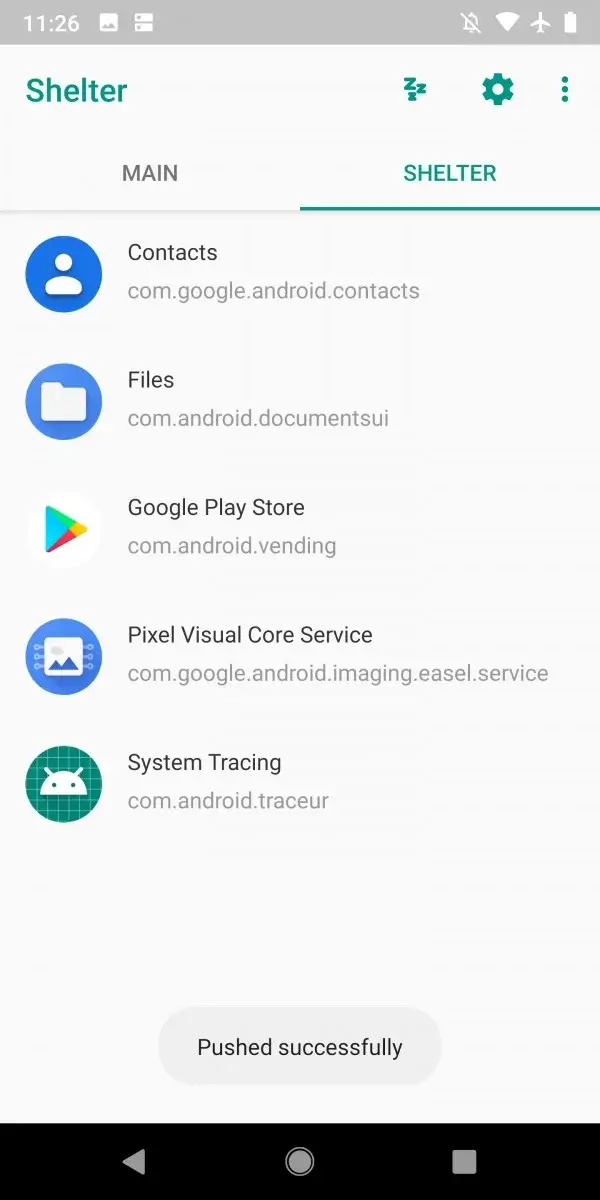Image resolution: width=600 pixels, height=1200 pixels.
Task: Open the overflow menu
Action: pos(565,90)
